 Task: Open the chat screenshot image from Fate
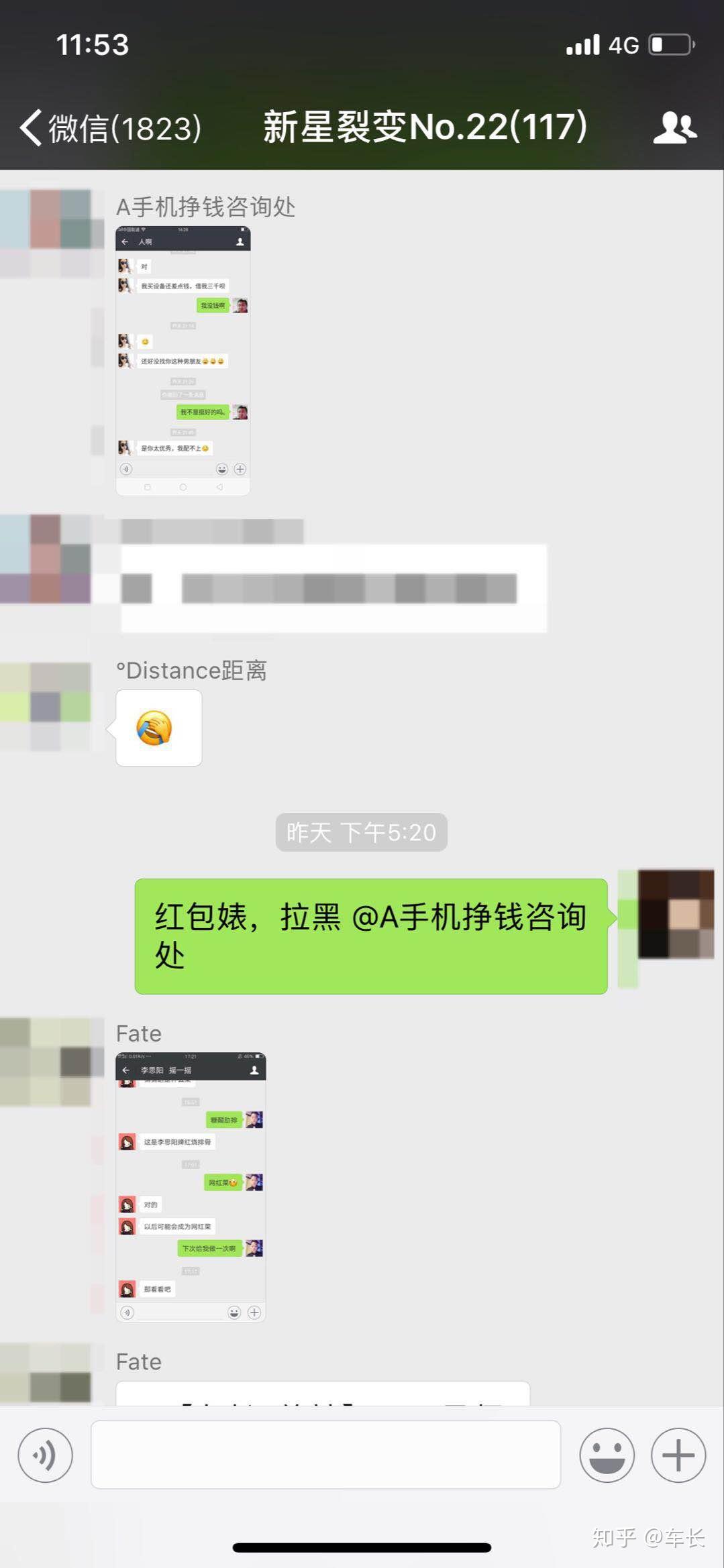191,1187
